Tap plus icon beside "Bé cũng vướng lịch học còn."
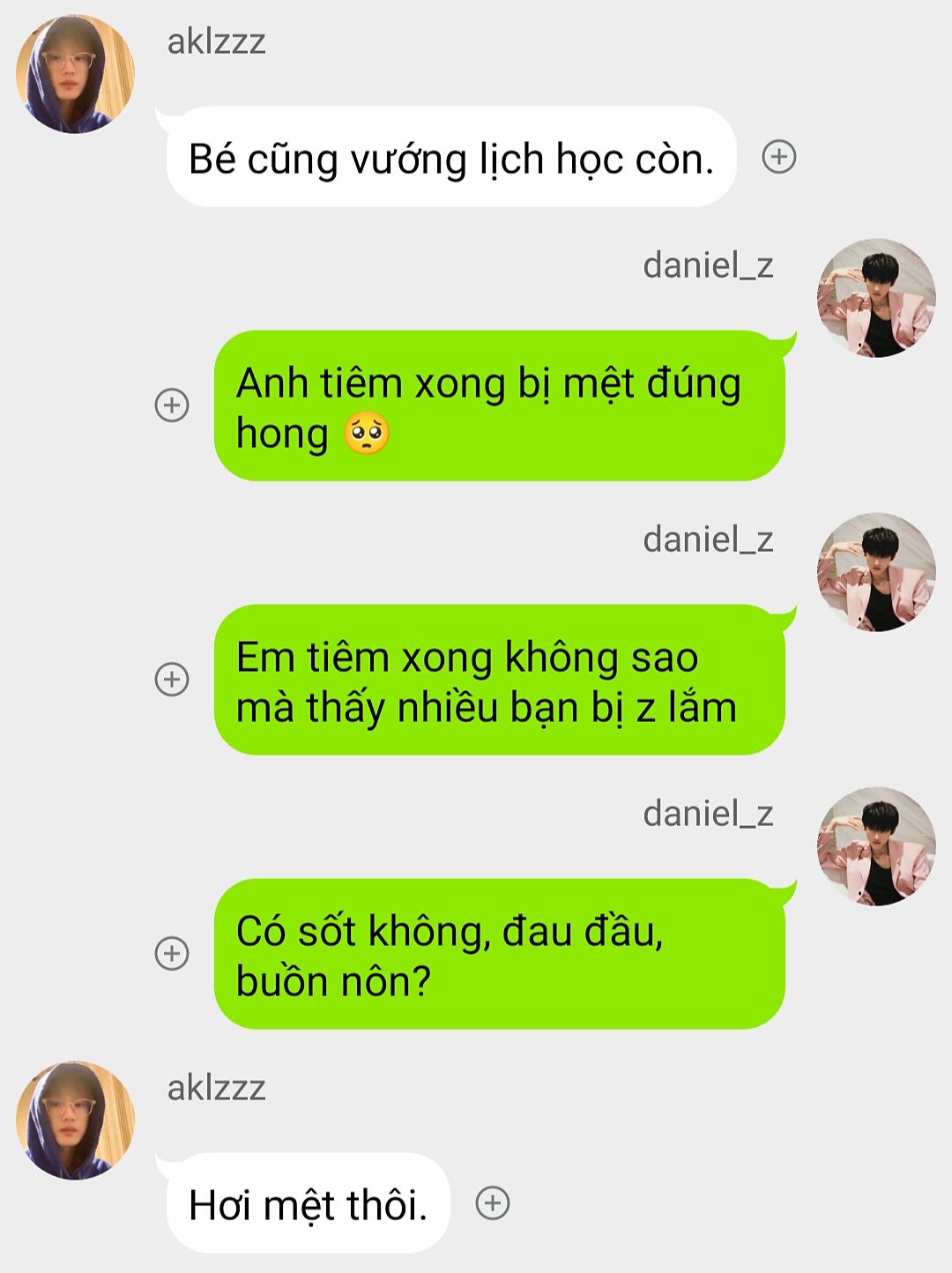 [778, 157]
